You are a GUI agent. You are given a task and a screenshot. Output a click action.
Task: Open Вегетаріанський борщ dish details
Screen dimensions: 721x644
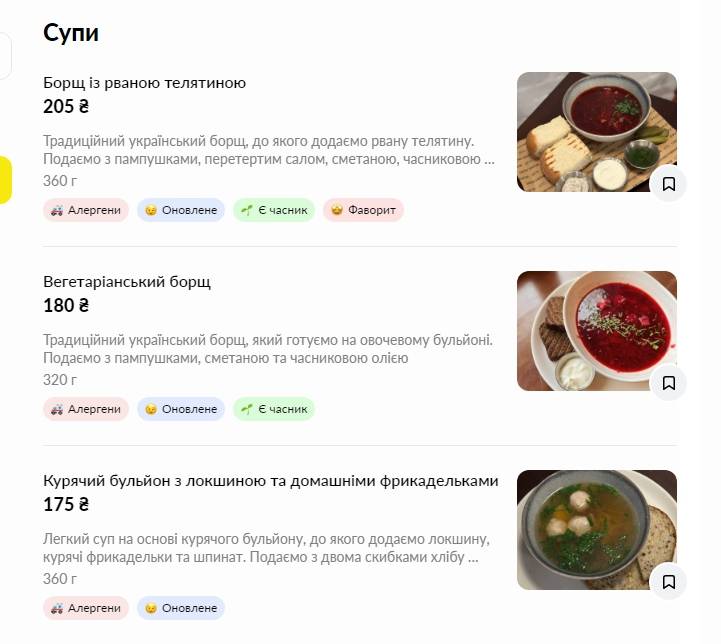pyautogui.click(x=127, y=282)
